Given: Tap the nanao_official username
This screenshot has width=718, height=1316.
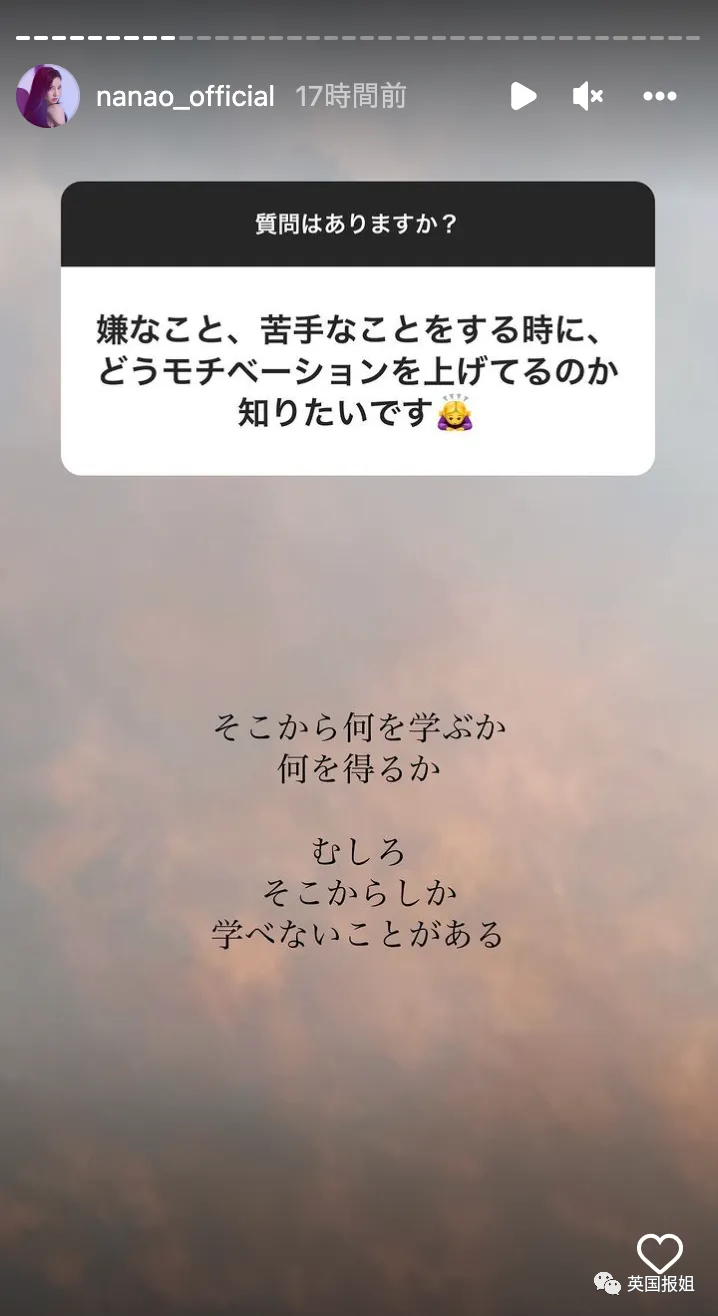Looking at the screenshot, I should (185, 97).
